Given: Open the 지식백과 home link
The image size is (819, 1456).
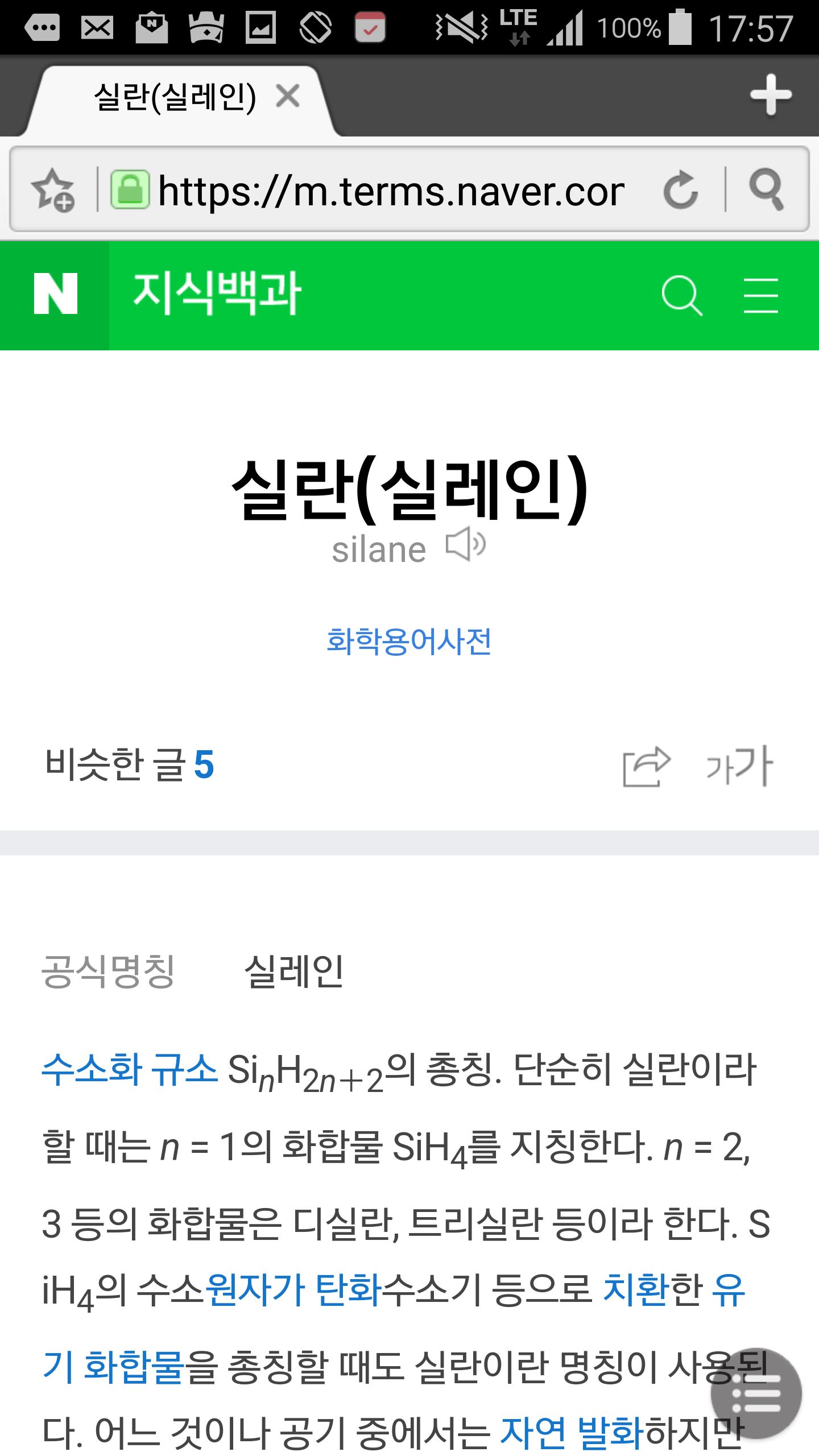Looking at the screenshot, I should click(x=217, y=294).
